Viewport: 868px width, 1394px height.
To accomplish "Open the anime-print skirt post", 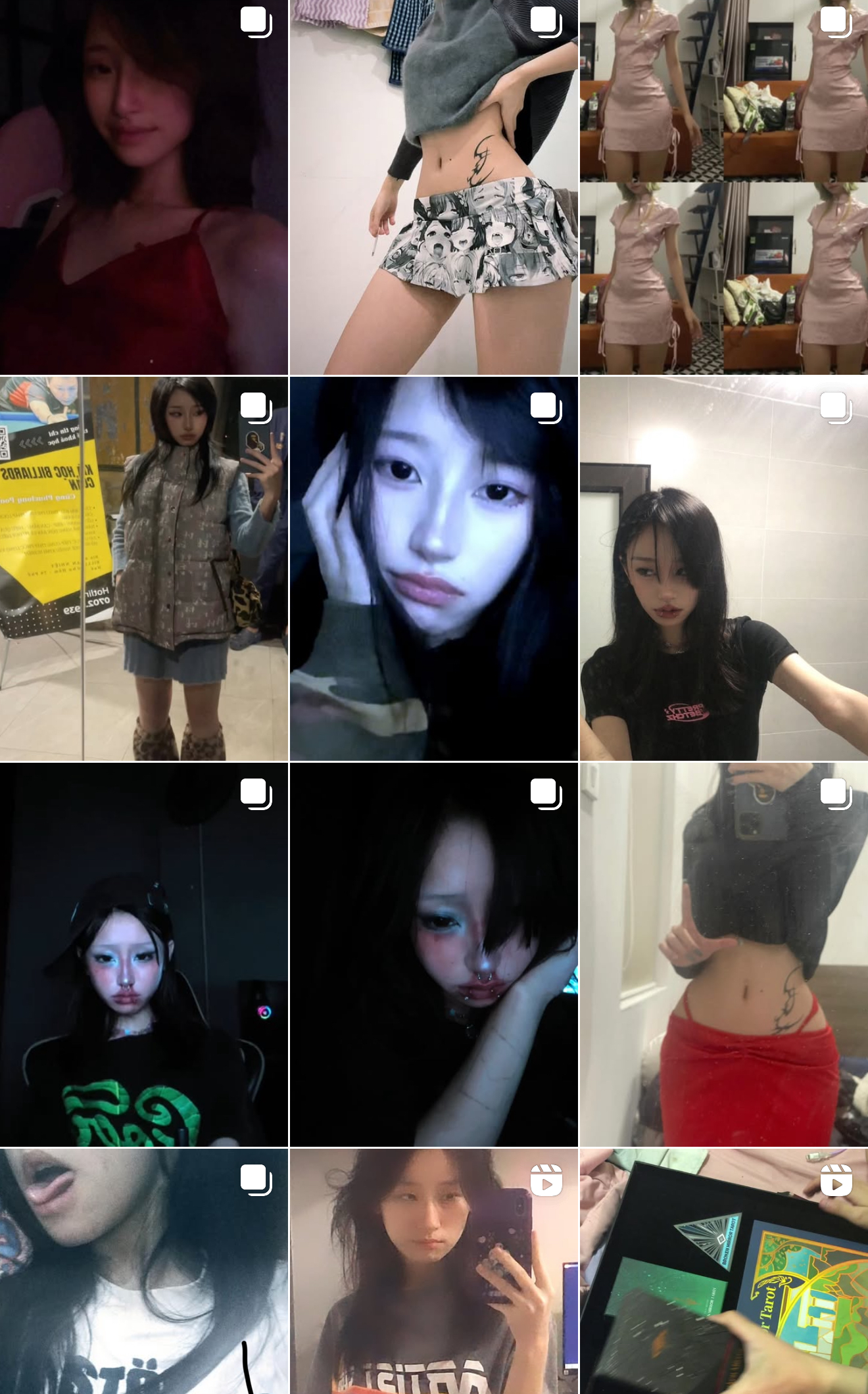I will tap(434, 187).
